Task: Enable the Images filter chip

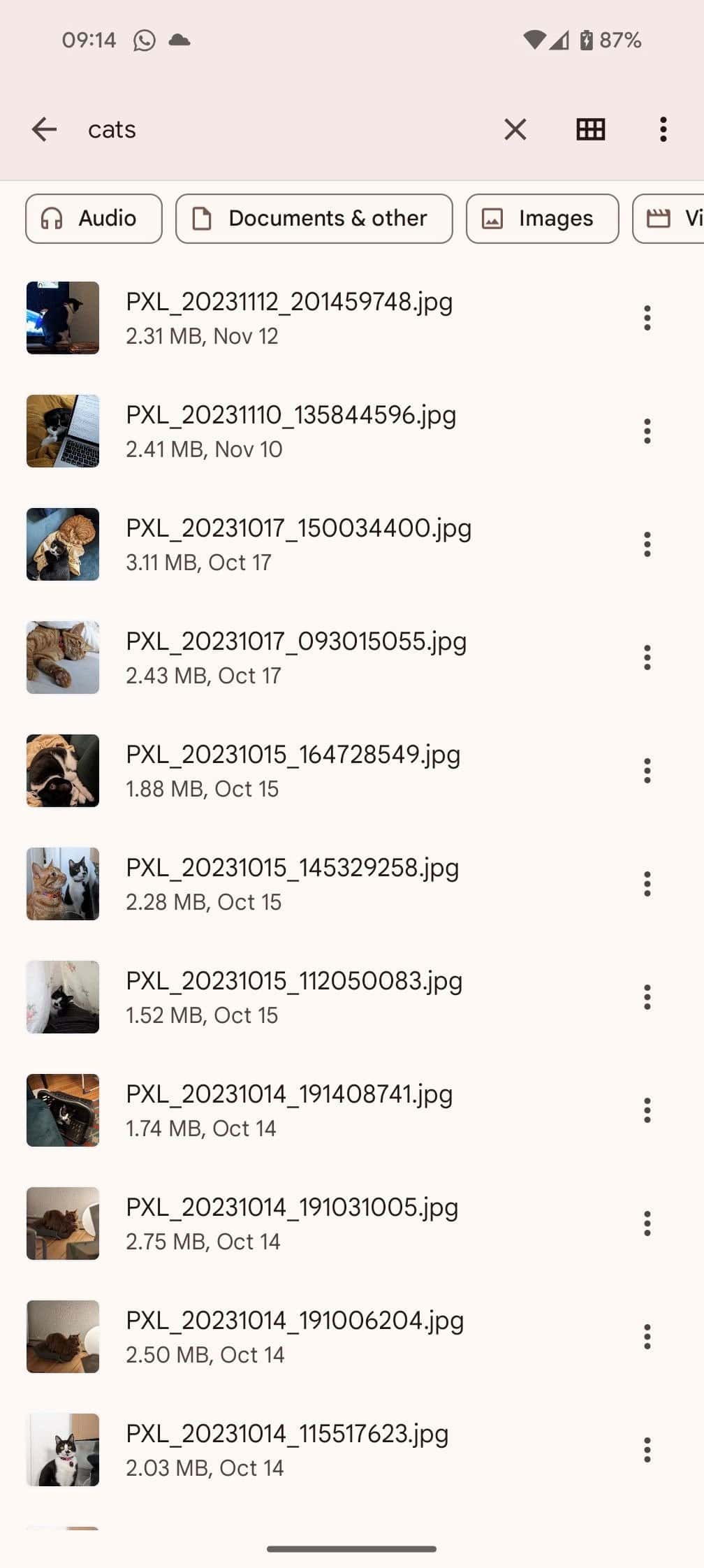Action: tap(542, 218)
